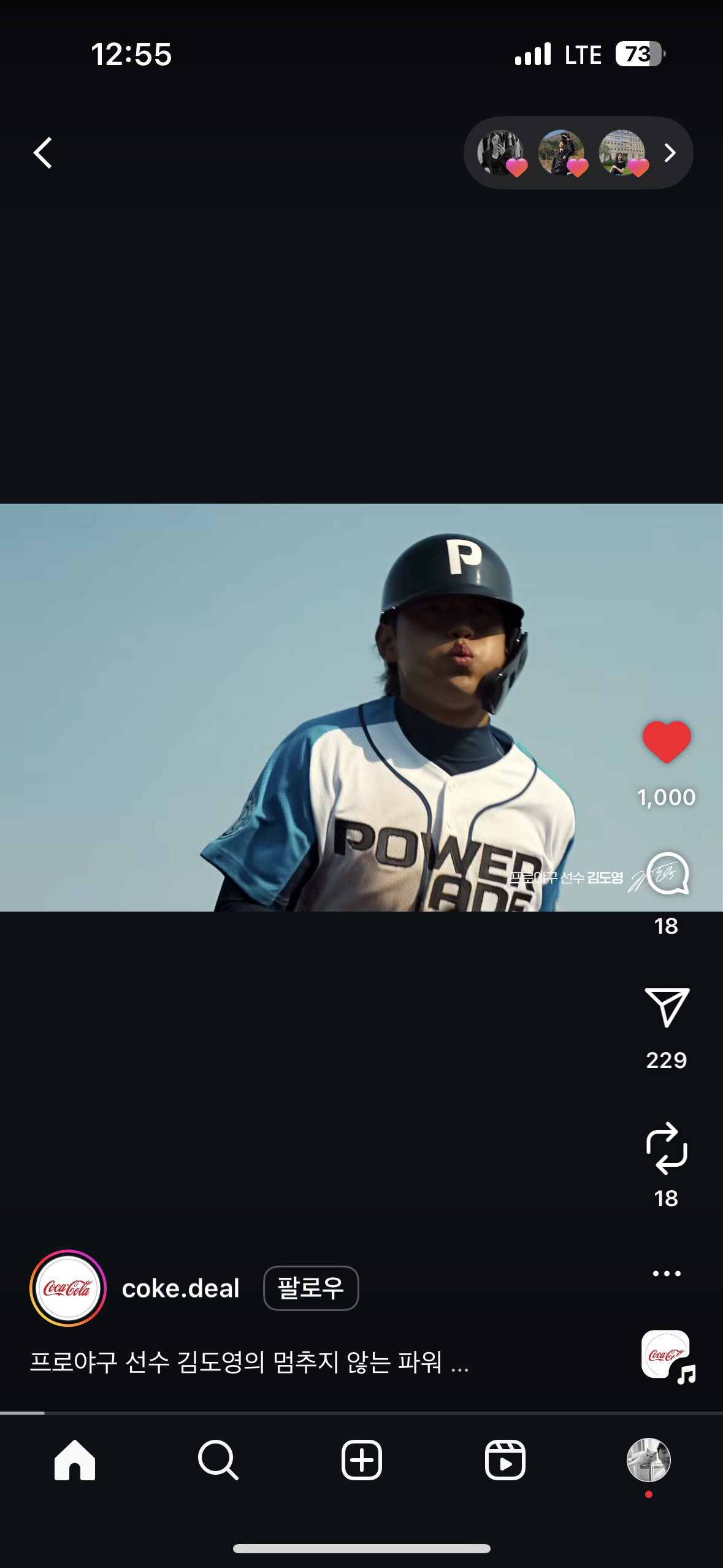Unlike the reel with the red heart

click(x=667, y=742)
